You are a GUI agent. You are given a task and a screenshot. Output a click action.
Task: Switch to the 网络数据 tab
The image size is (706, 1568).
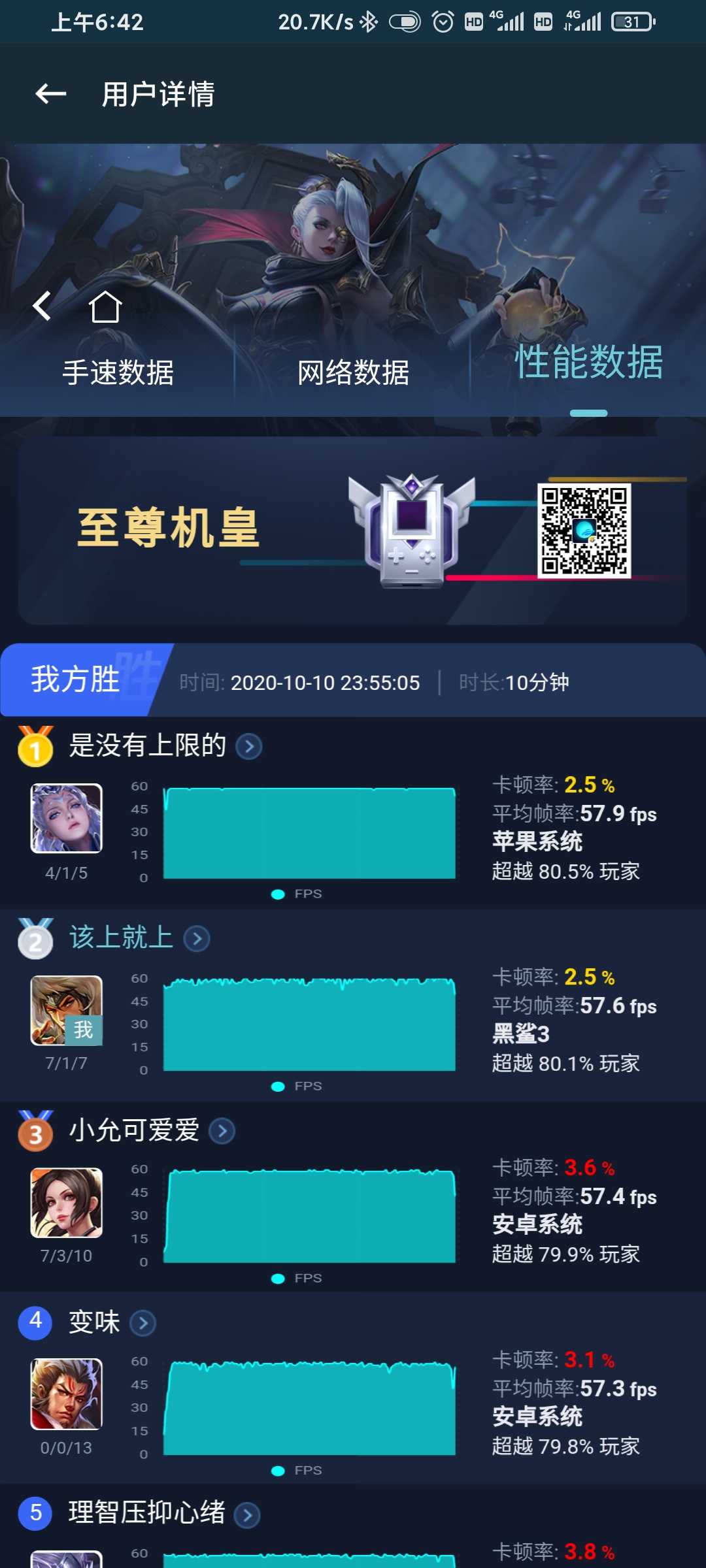tap(354, 372)
